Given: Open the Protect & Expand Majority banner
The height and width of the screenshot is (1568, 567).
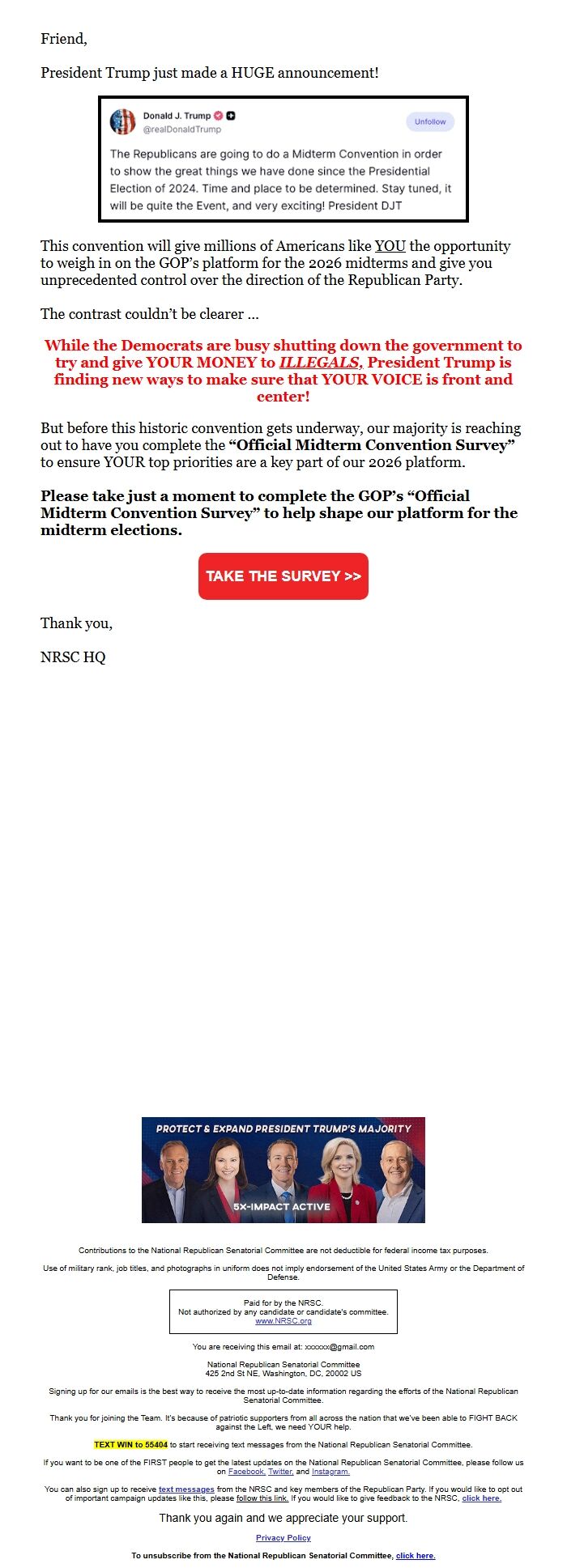Looking at the screenshot, I should tap(283, 1170).
